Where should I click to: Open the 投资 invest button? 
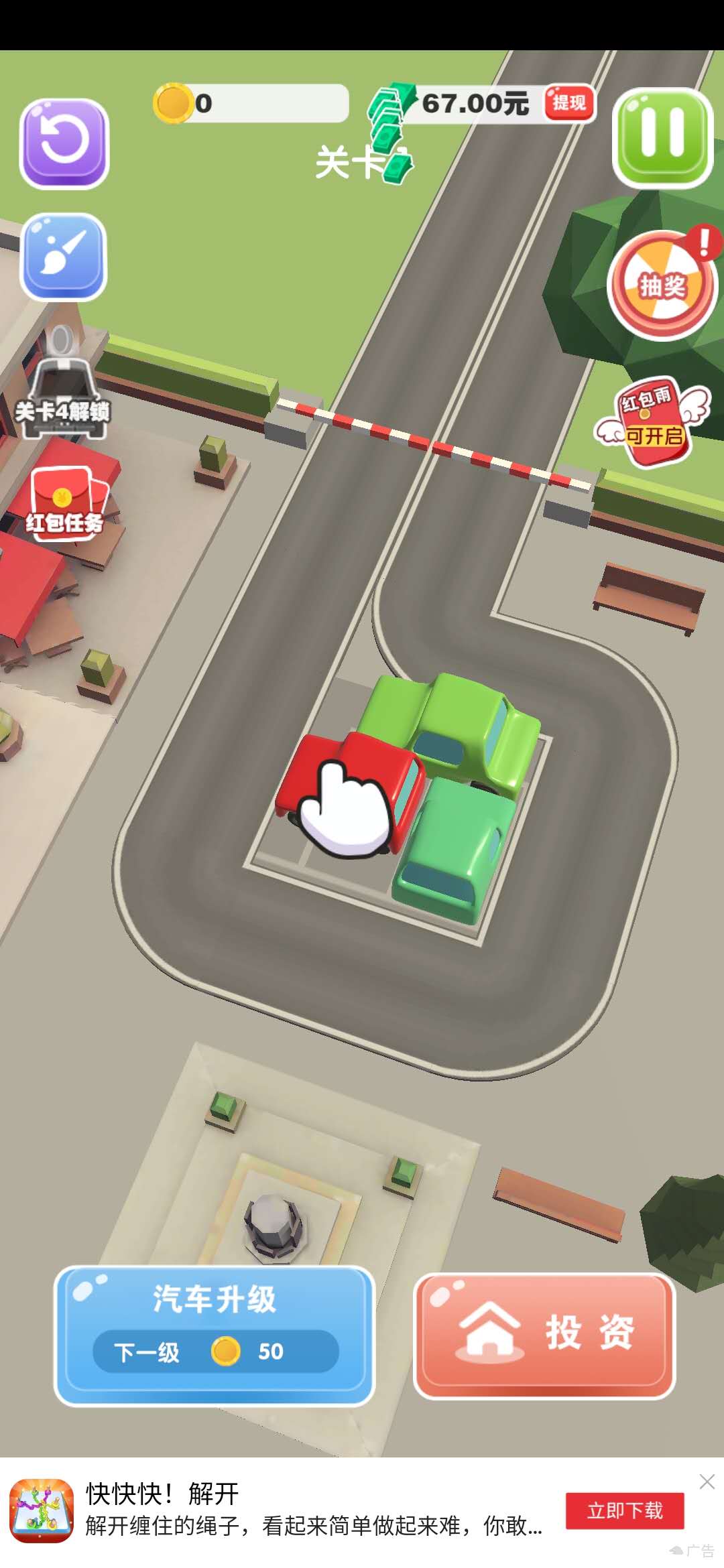pos(544,1335)
